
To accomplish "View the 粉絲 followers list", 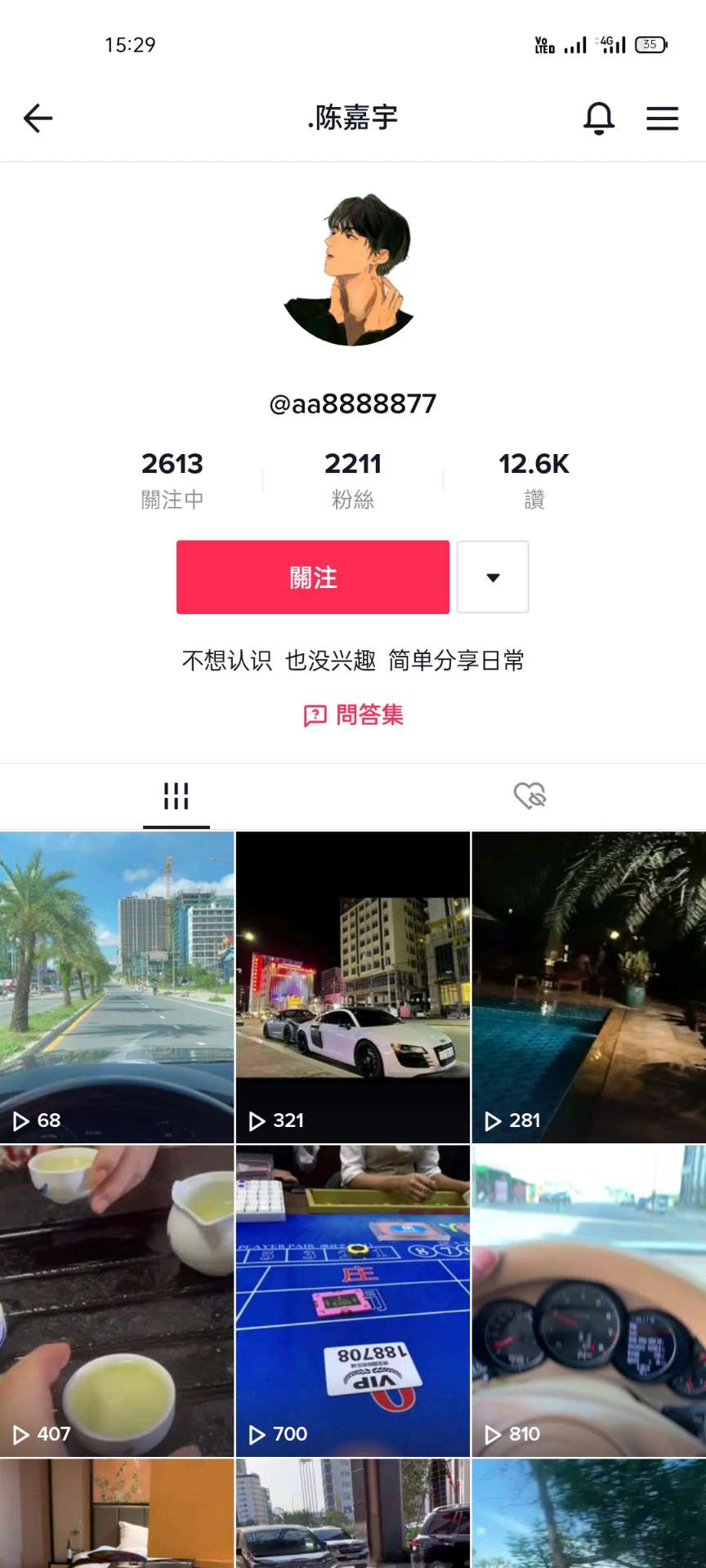I will pyautogui.click(x=353, y=479).
